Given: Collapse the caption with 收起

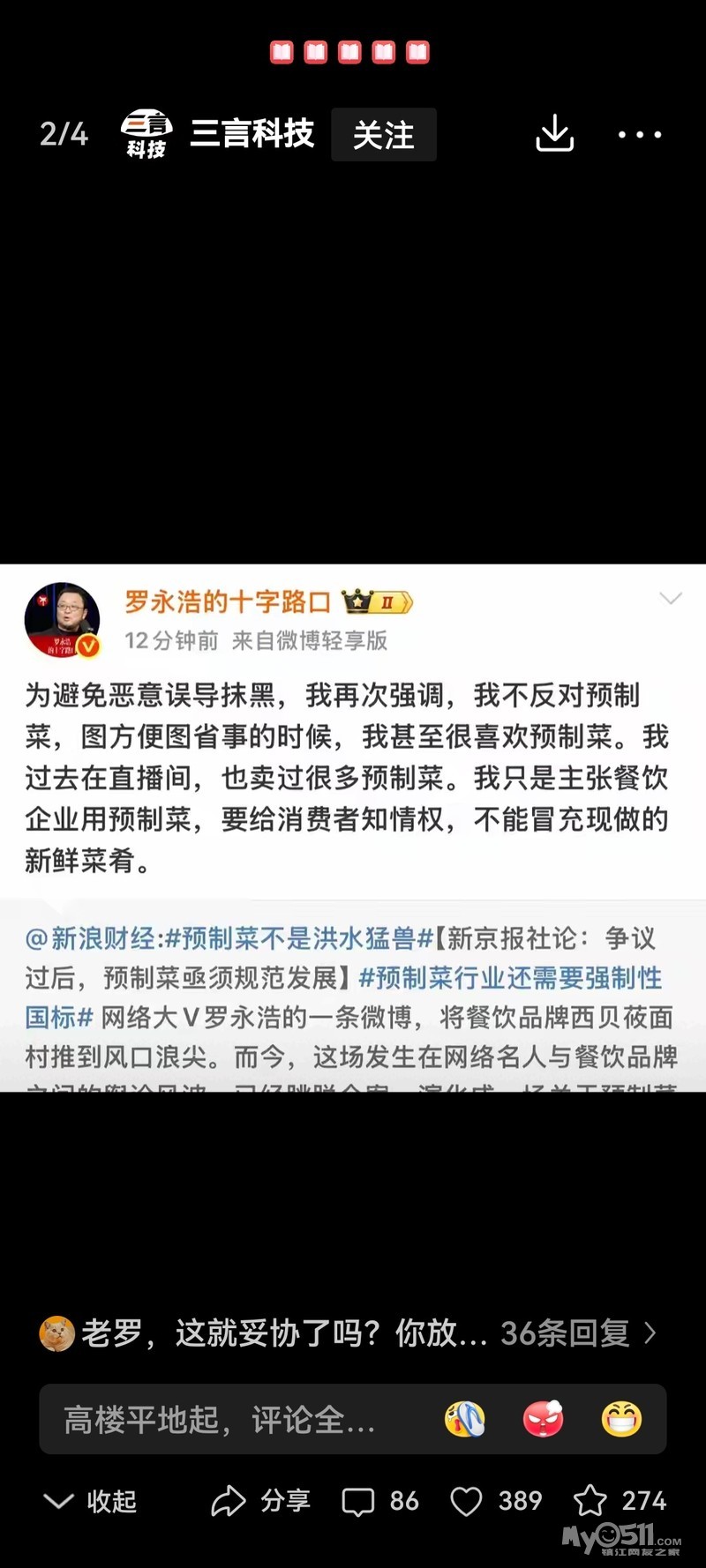Looking at the screenshot, I should [x=90, y=1501].
